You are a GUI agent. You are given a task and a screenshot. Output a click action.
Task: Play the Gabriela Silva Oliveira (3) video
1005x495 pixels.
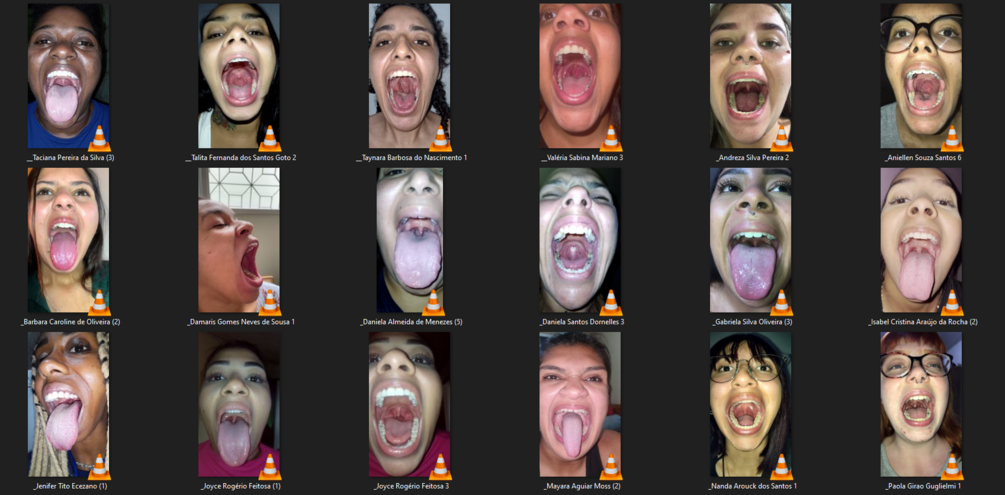coord(750,241)
